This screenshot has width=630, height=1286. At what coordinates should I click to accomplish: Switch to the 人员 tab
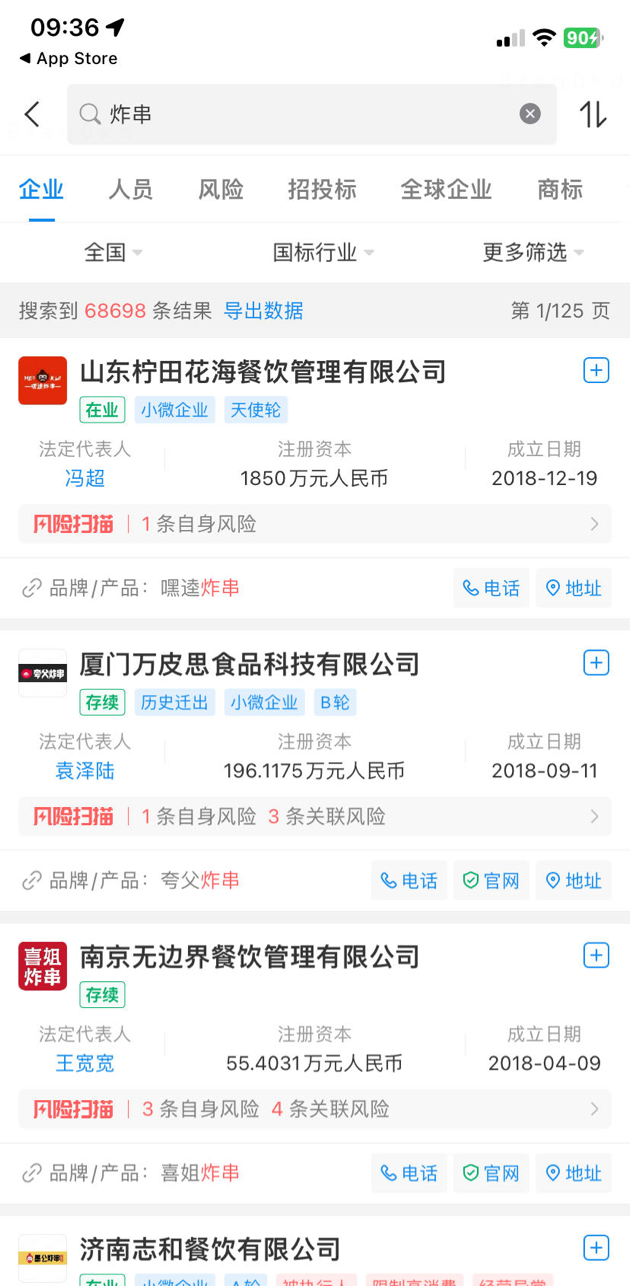[131, 189]
